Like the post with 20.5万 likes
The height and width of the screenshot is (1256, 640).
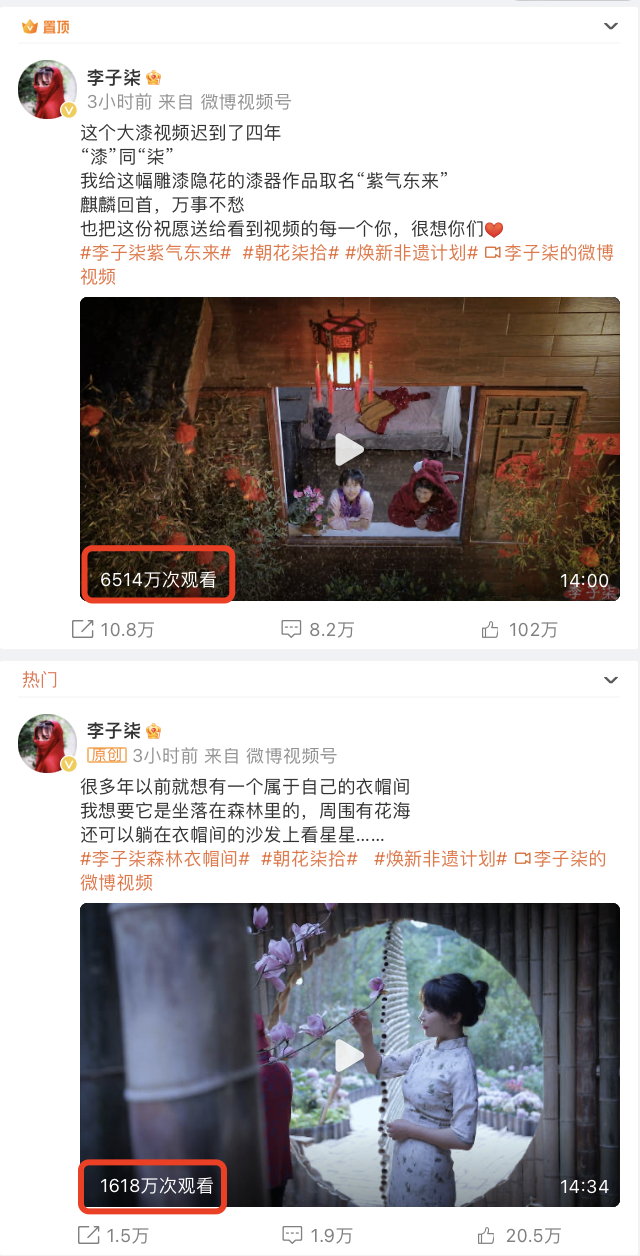point(518,1235)
